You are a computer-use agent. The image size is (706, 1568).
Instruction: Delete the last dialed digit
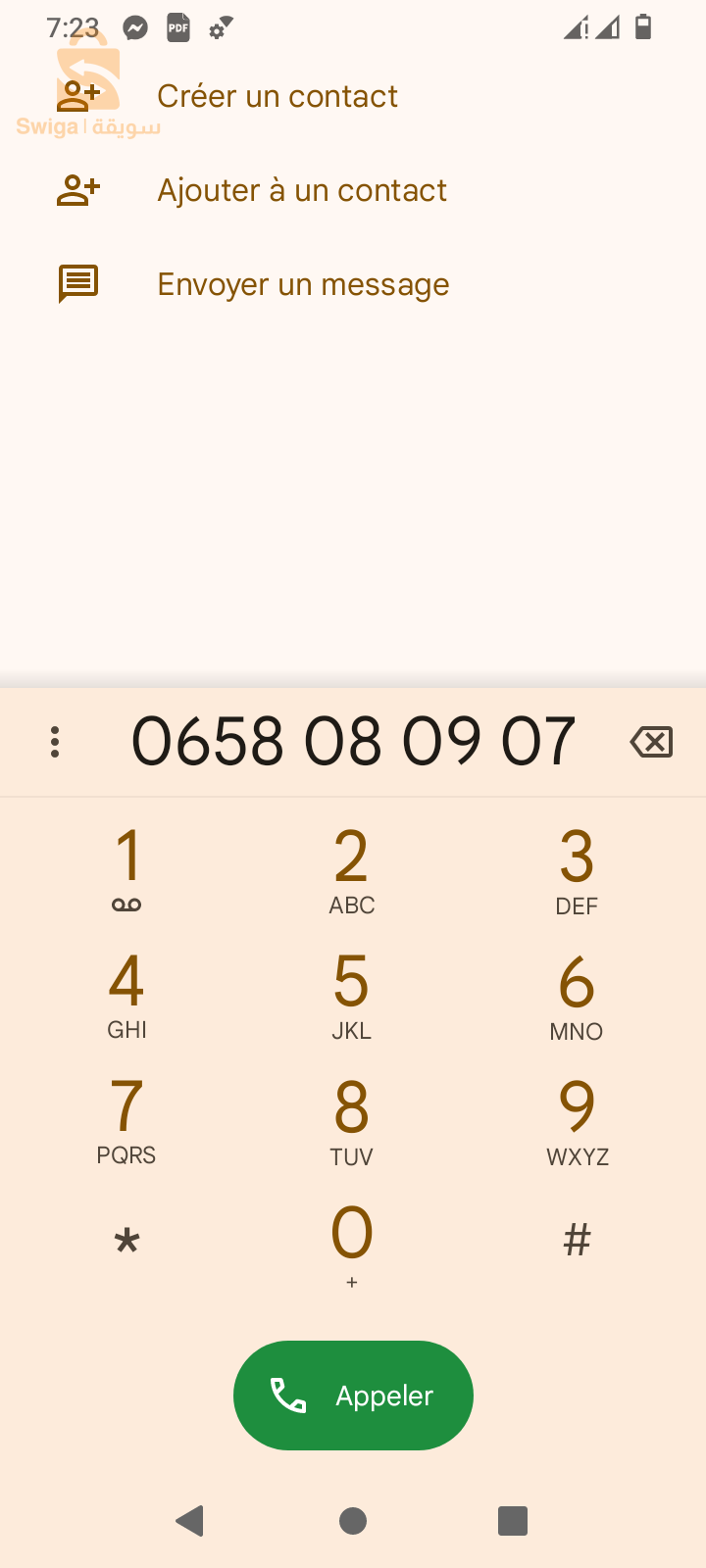pyautogui.click(x=651, y=742)
